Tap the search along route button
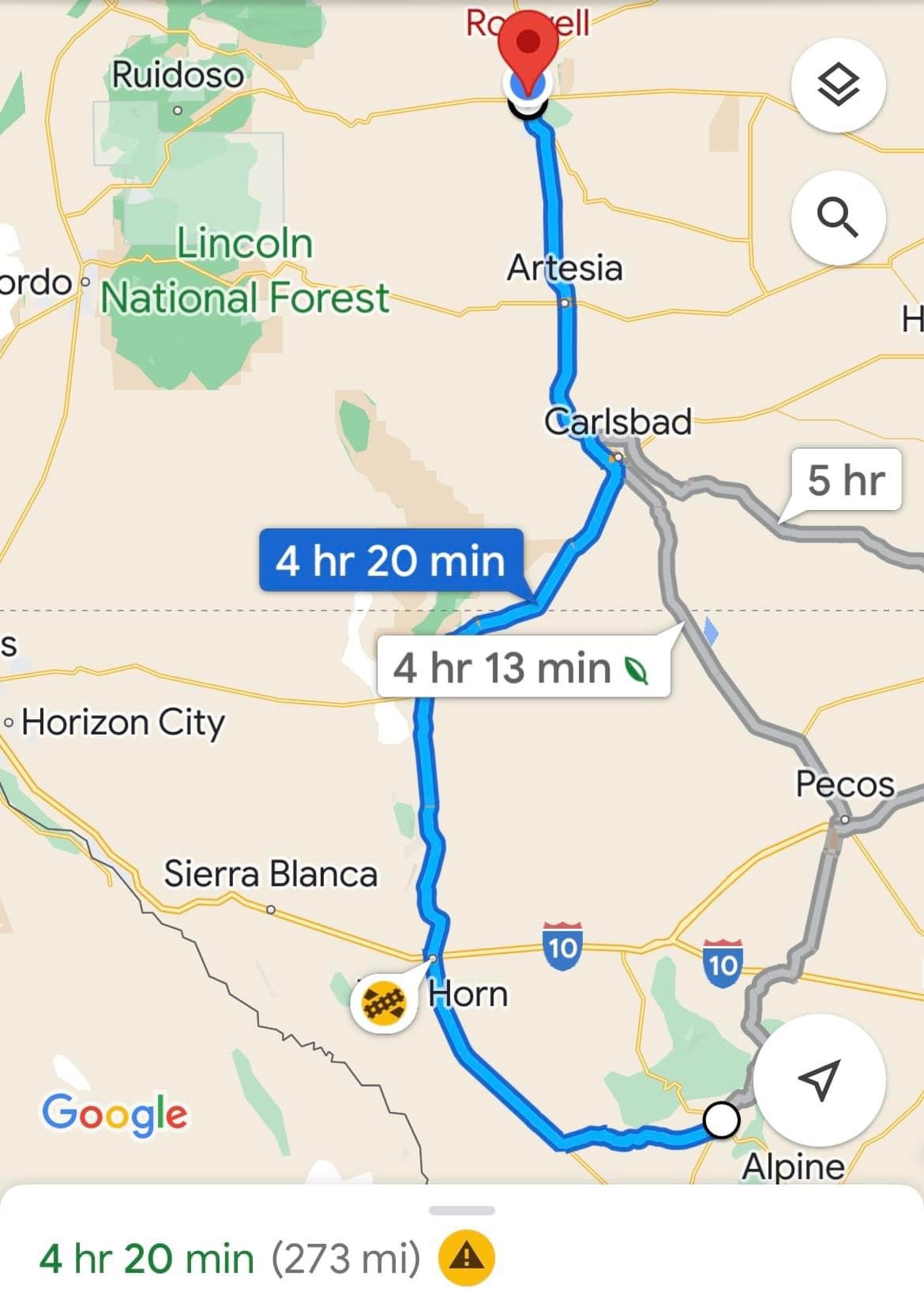Screen dimensions: 924x1303 coord(838,217)
